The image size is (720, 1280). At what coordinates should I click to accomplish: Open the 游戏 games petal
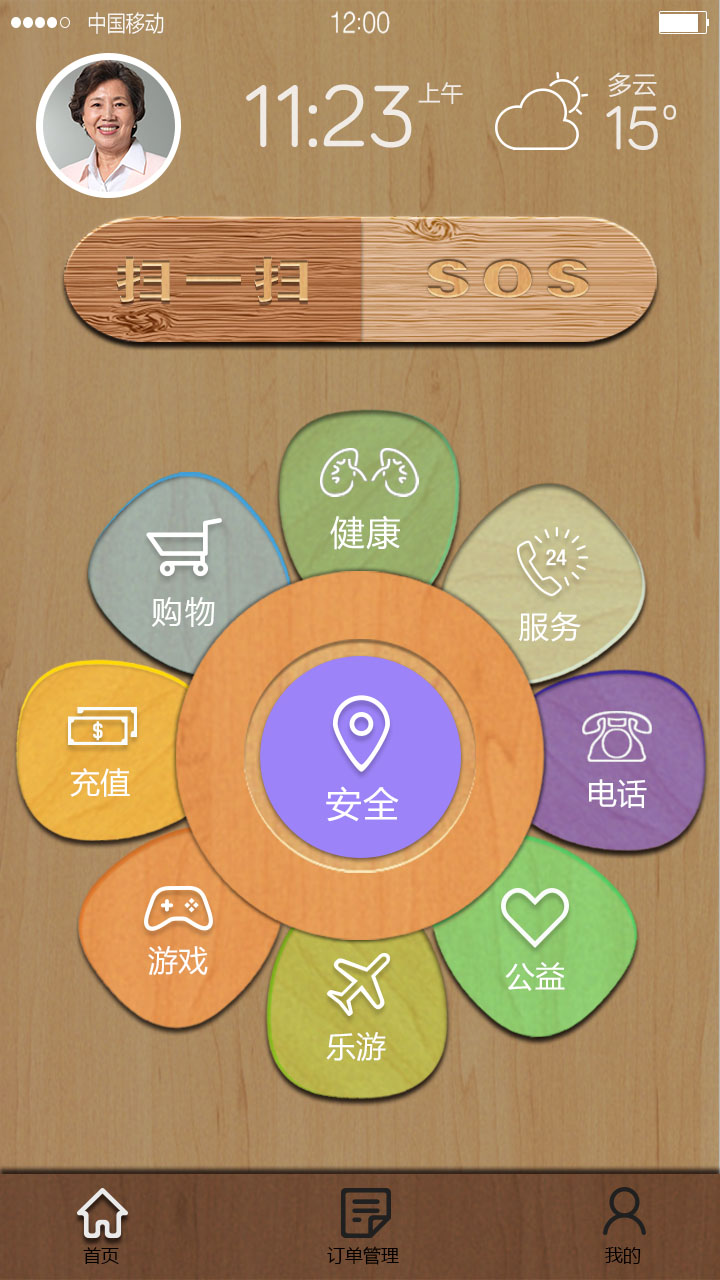coord(177,930)
